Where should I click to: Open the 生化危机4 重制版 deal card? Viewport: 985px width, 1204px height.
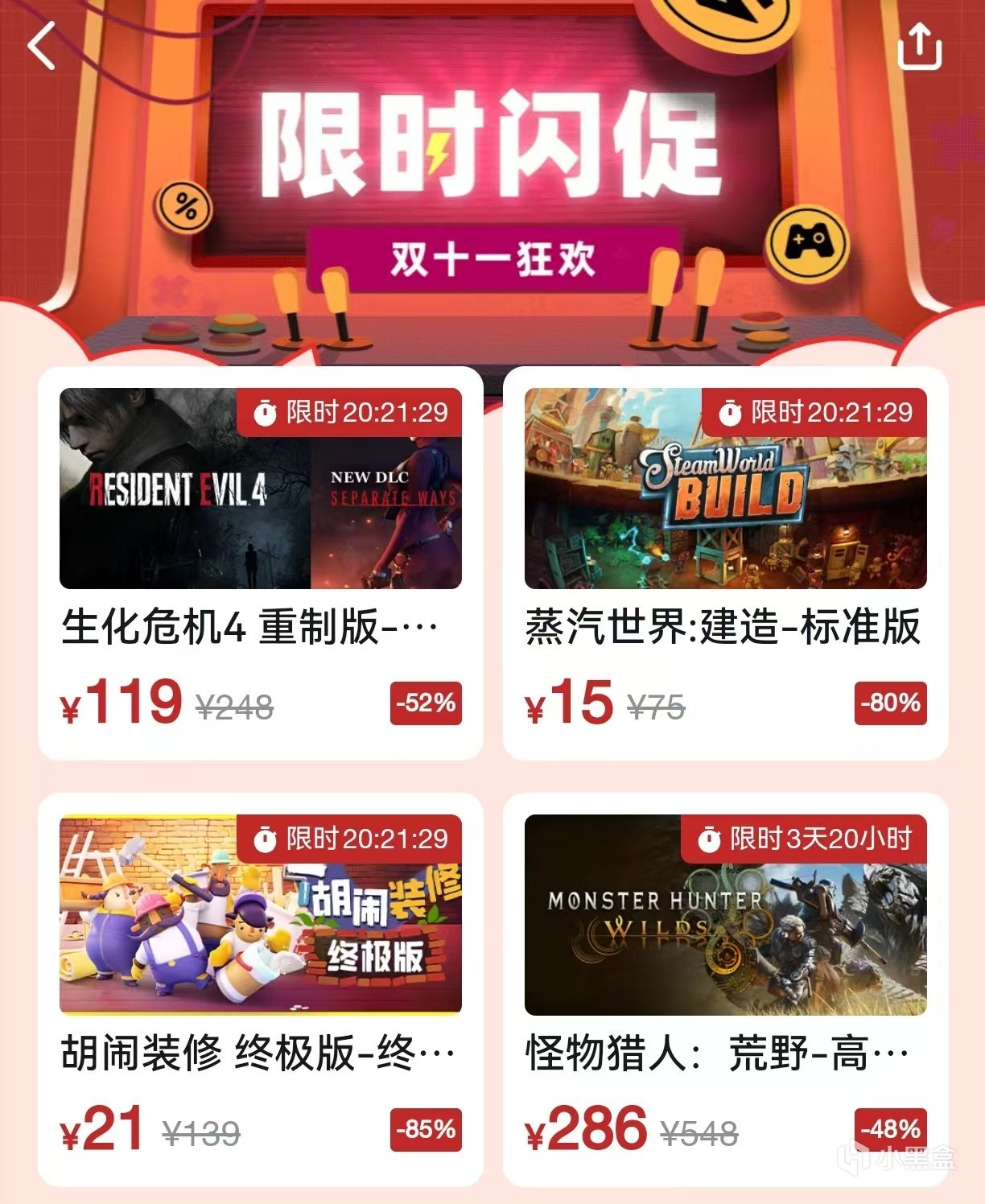tap(260, 563)
